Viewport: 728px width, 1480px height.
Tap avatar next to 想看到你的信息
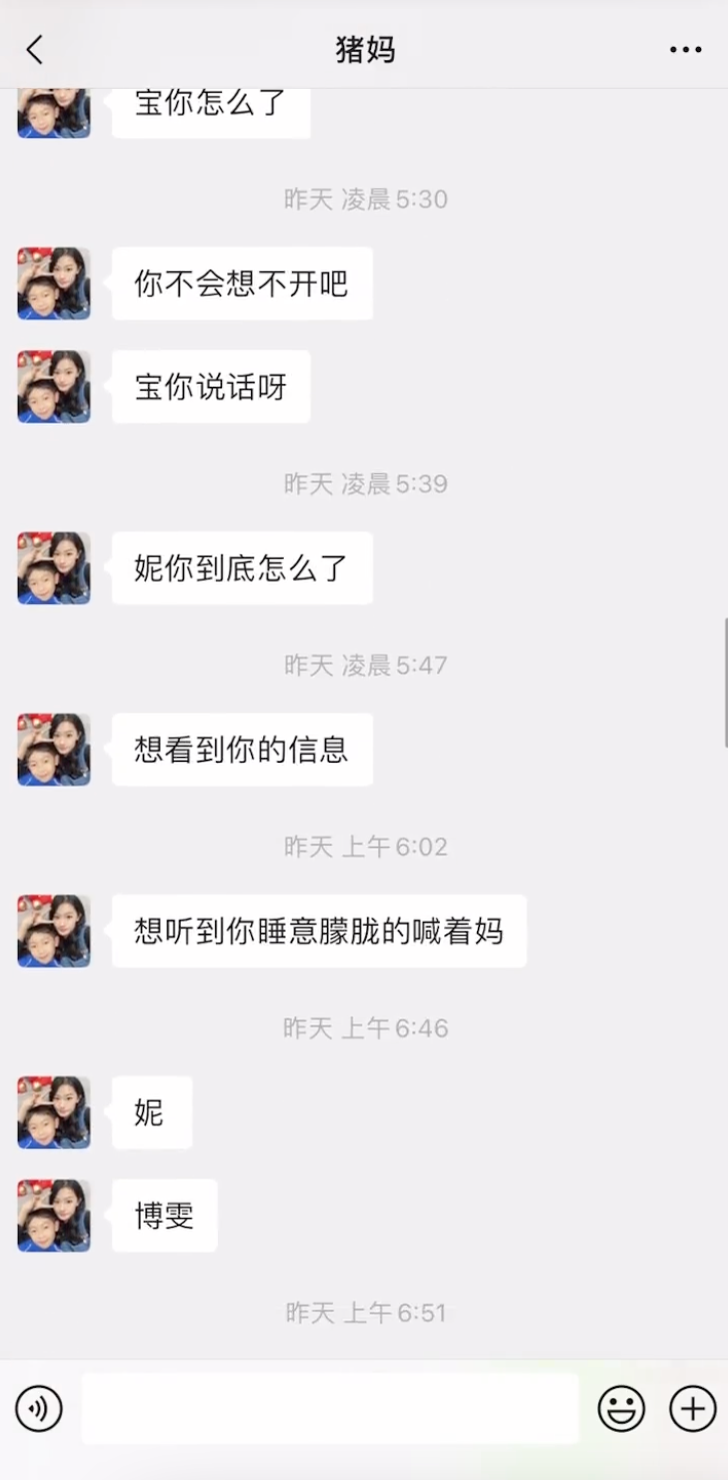[54, 750]
